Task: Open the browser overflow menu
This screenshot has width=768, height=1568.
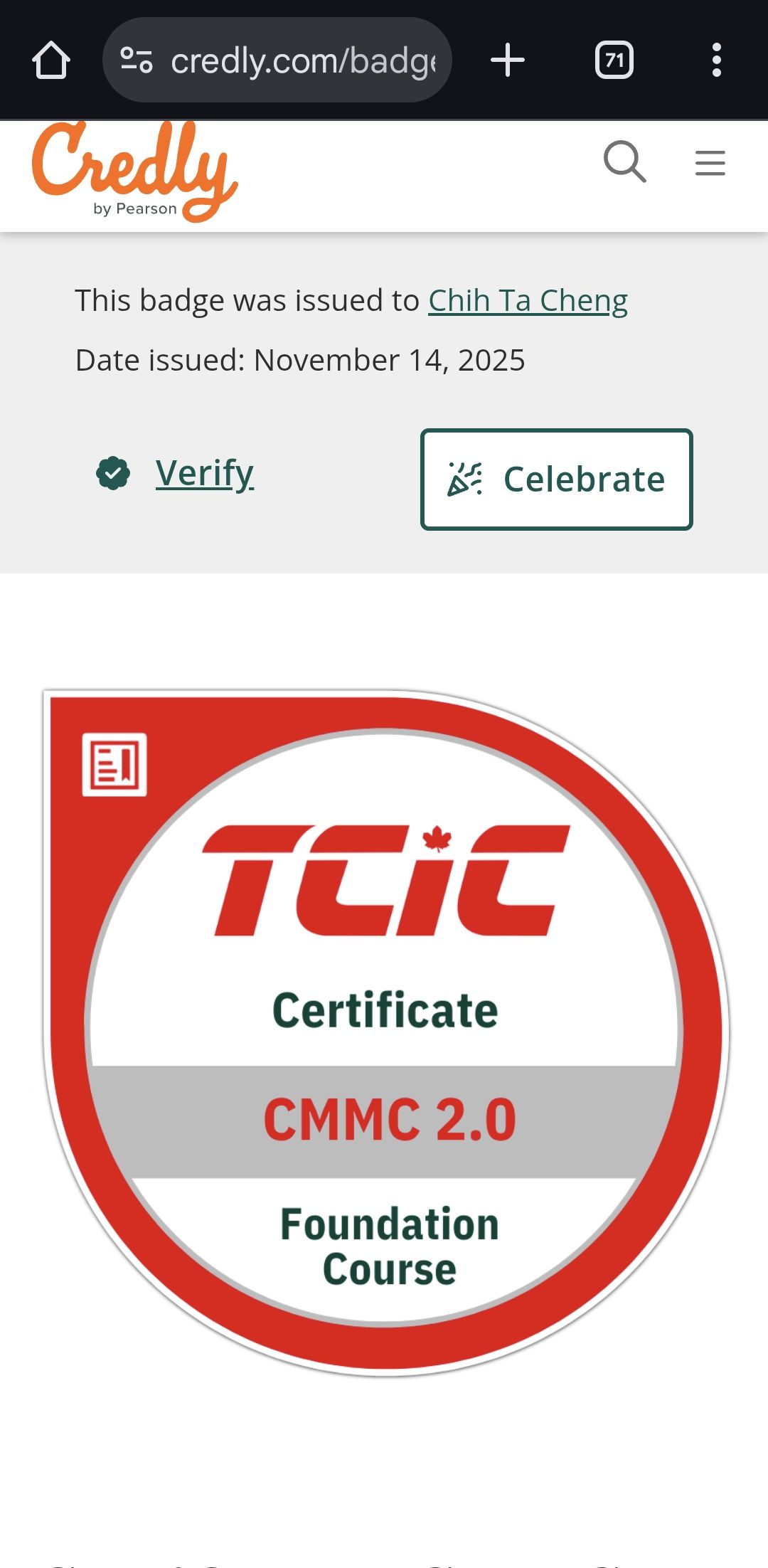Action: coord(717,60)
